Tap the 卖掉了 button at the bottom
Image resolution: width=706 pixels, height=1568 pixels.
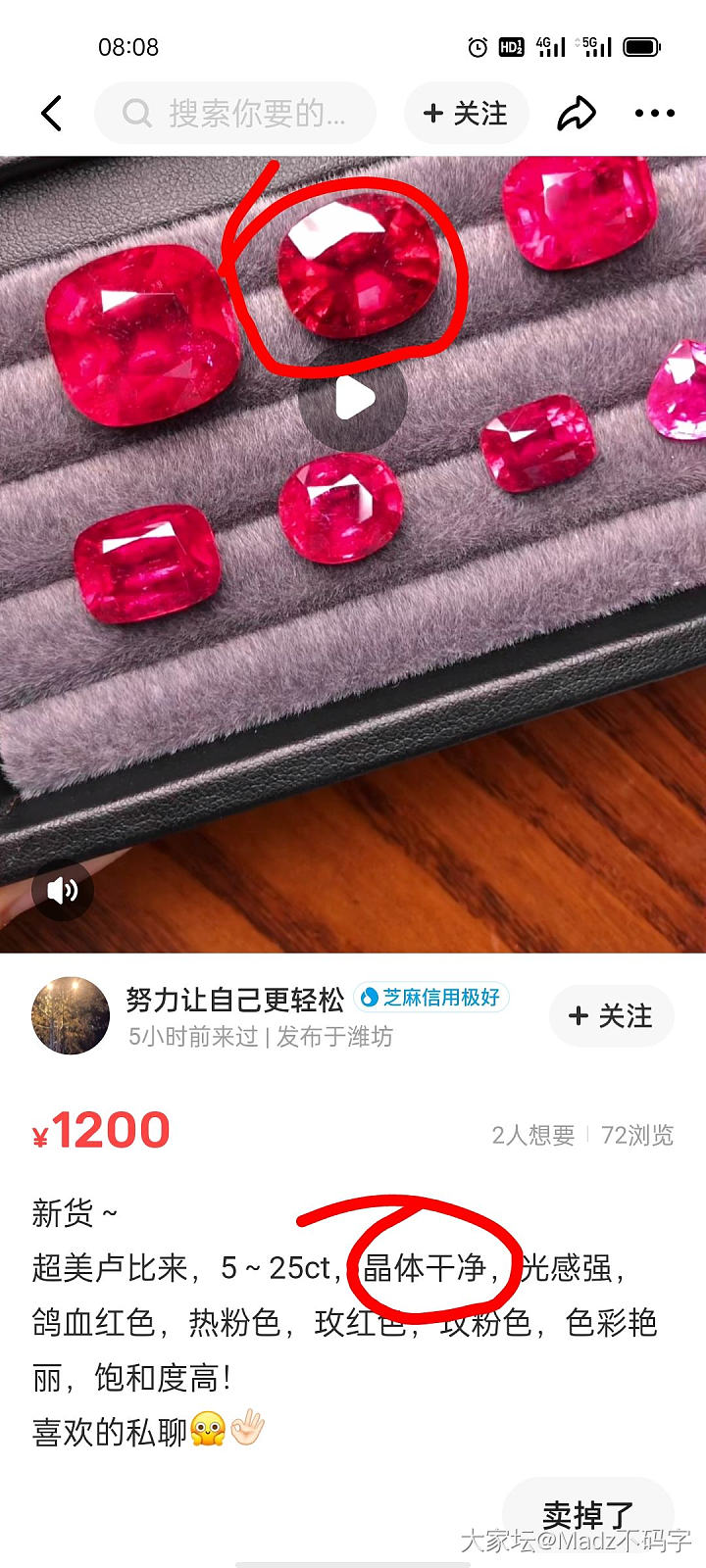[x=587, y=1515]
